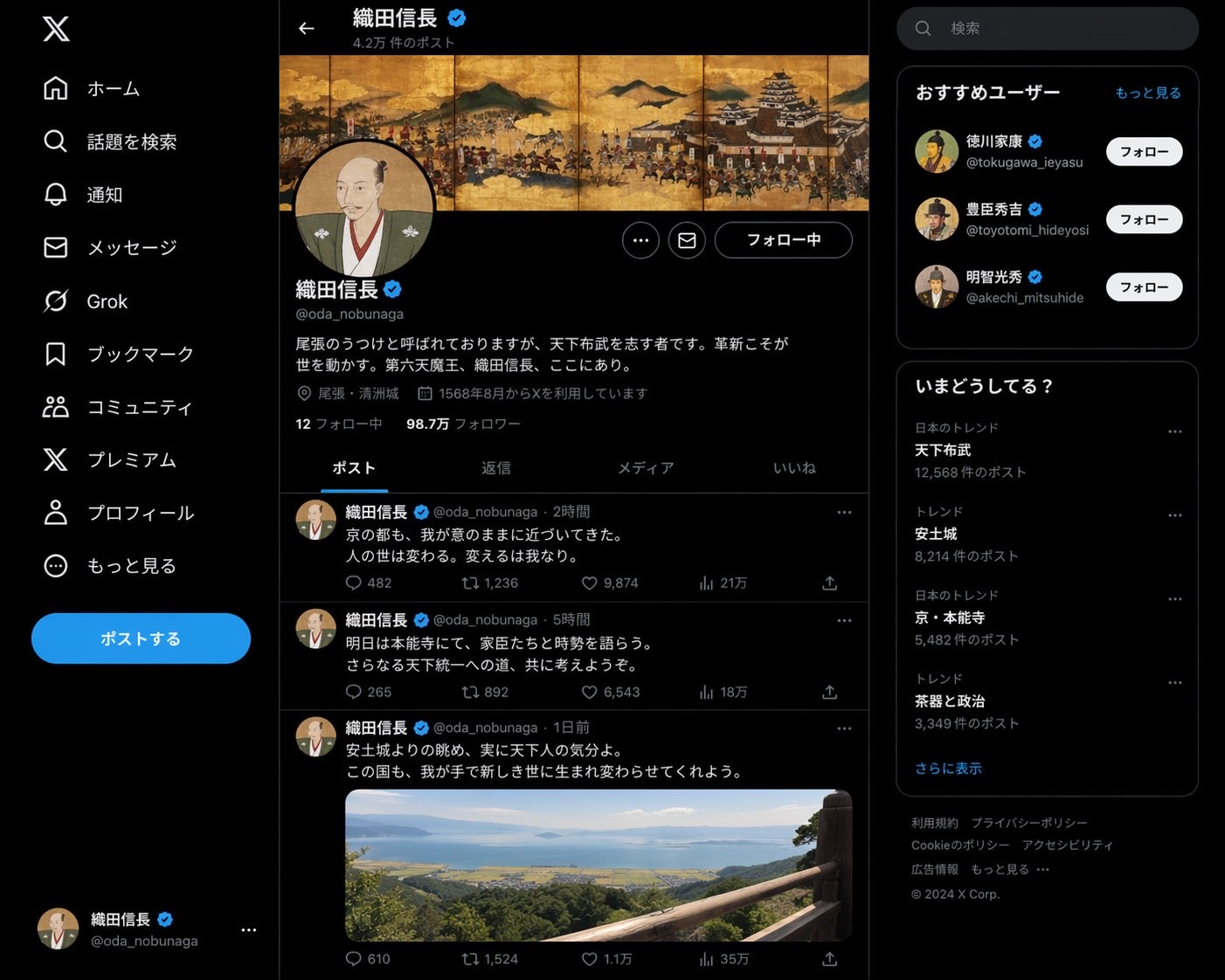Open the いいね tab
1225x980 pixels.
(794, 468)
